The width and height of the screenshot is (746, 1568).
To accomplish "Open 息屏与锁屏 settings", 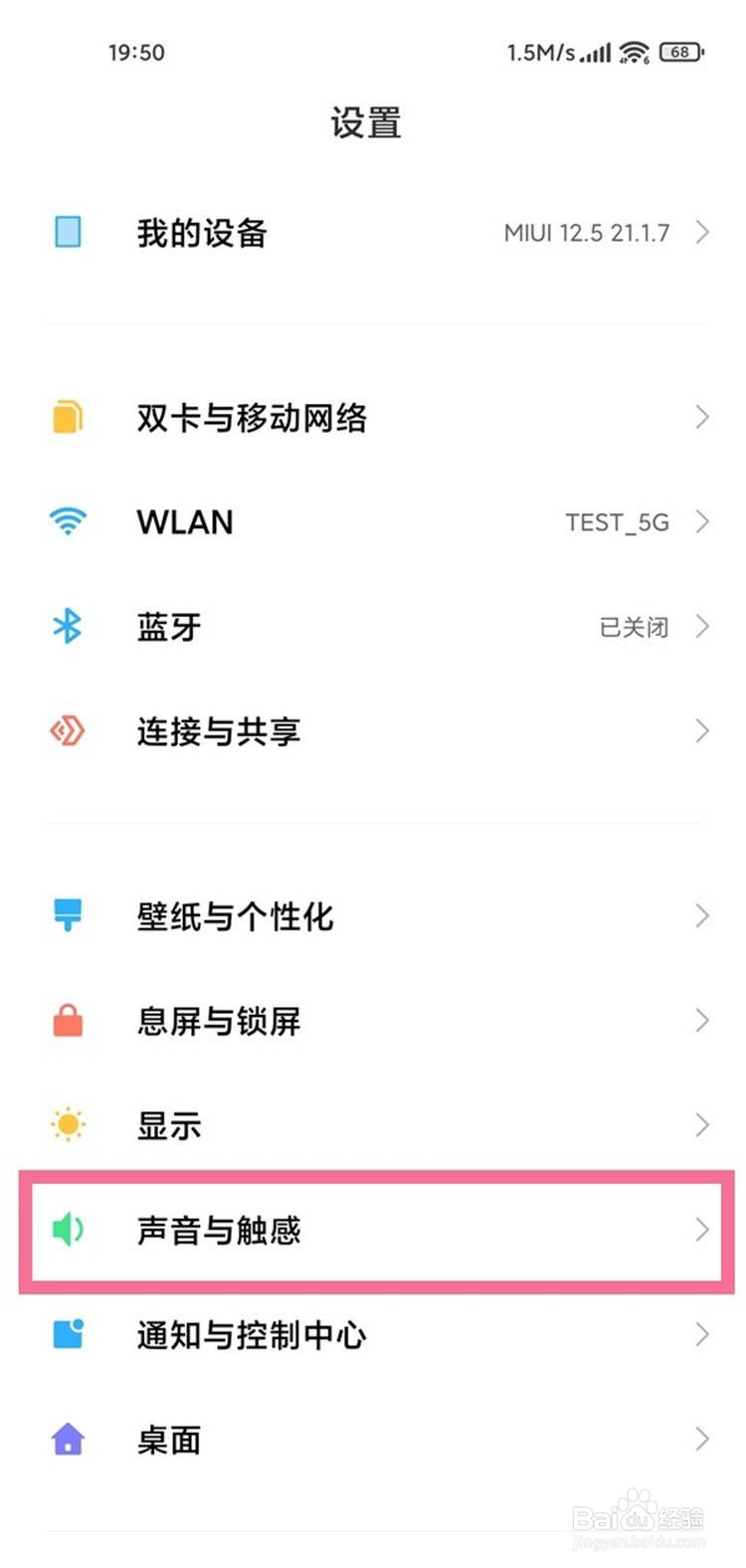I will coord(373,1021).
